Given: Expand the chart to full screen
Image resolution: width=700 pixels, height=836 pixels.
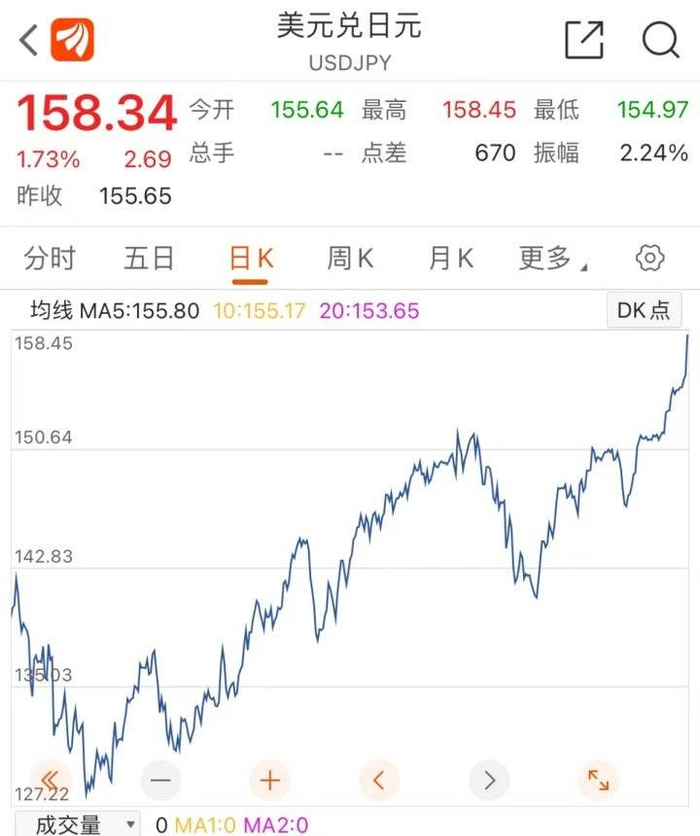Looking at the screenshot, I should point(598,780).
